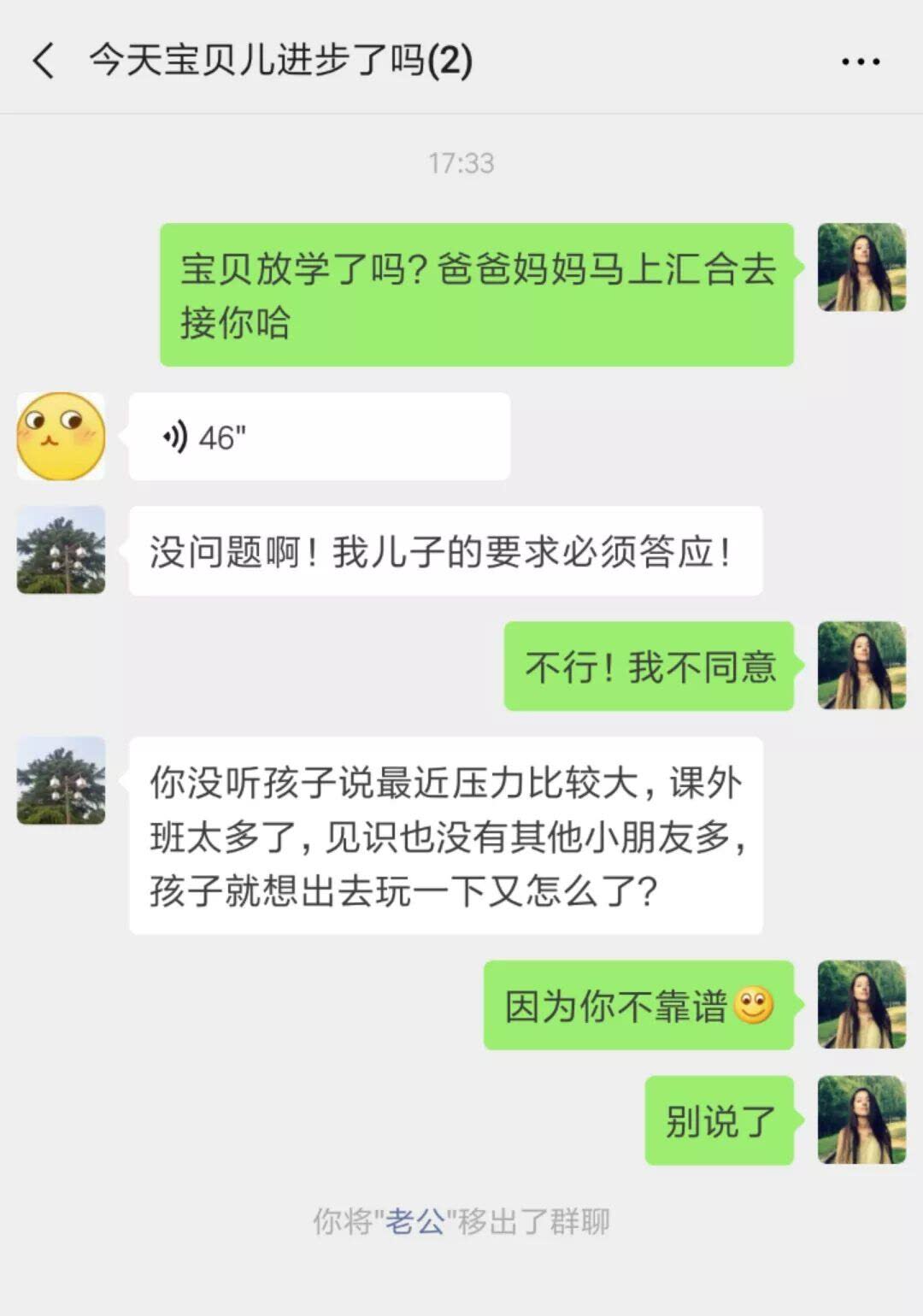Viewport: 923px width, 1316px height.
Task: Tap the tree-photo avatar next to '没问题啊' message
Action: coord(61,551)
